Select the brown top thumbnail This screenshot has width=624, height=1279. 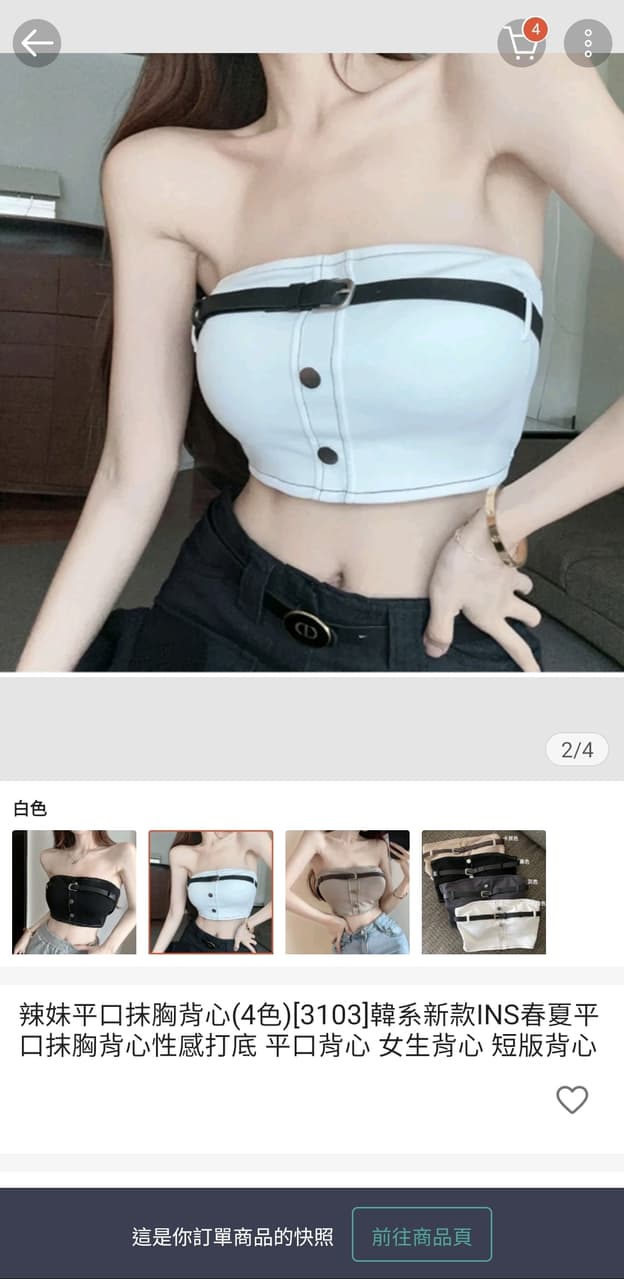(347, 892)
